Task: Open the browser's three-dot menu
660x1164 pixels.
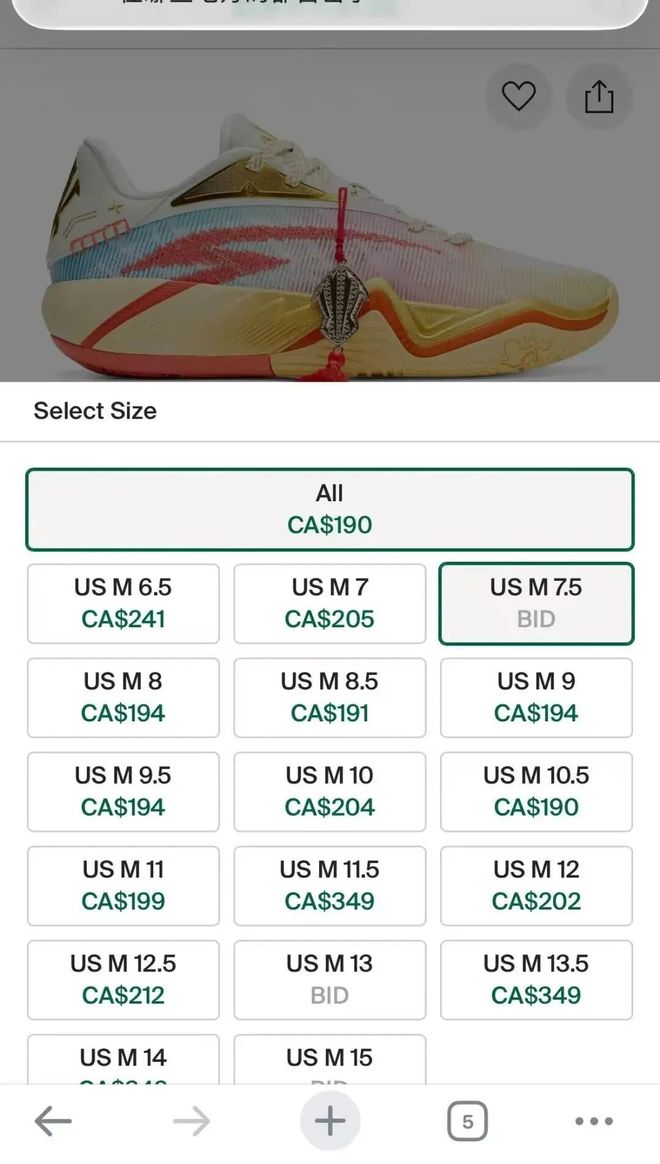Action: (594, 1121)
